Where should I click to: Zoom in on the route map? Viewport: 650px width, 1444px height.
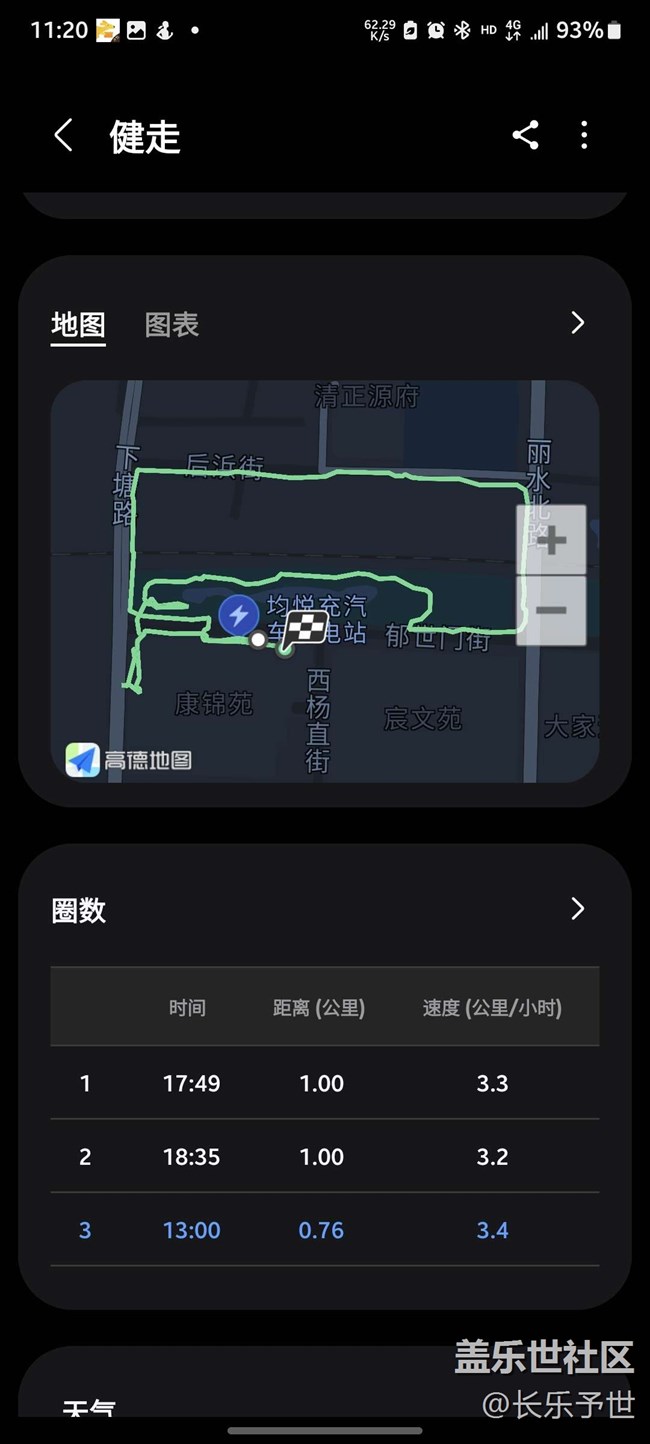pos(550,540)
